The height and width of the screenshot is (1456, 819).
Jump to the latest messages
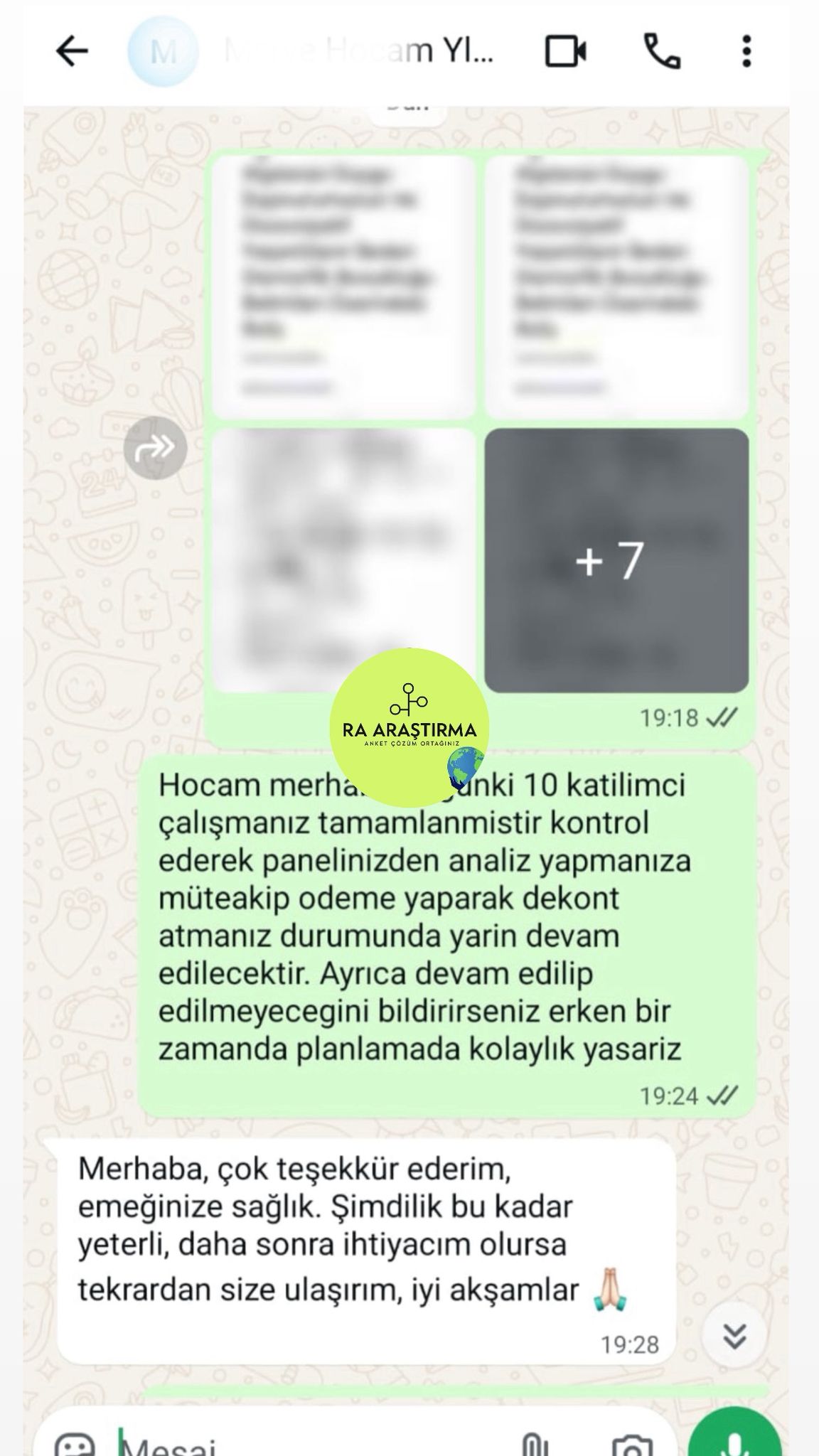734,1336
